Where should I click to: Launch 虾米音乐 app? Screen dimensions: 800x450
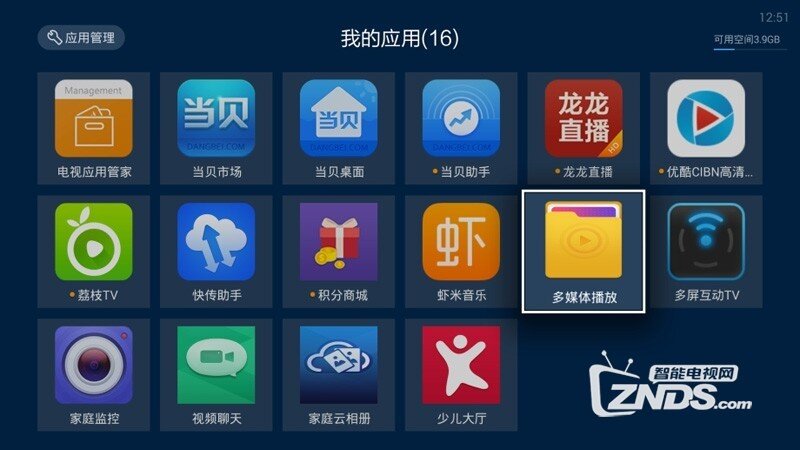point(461,251)
